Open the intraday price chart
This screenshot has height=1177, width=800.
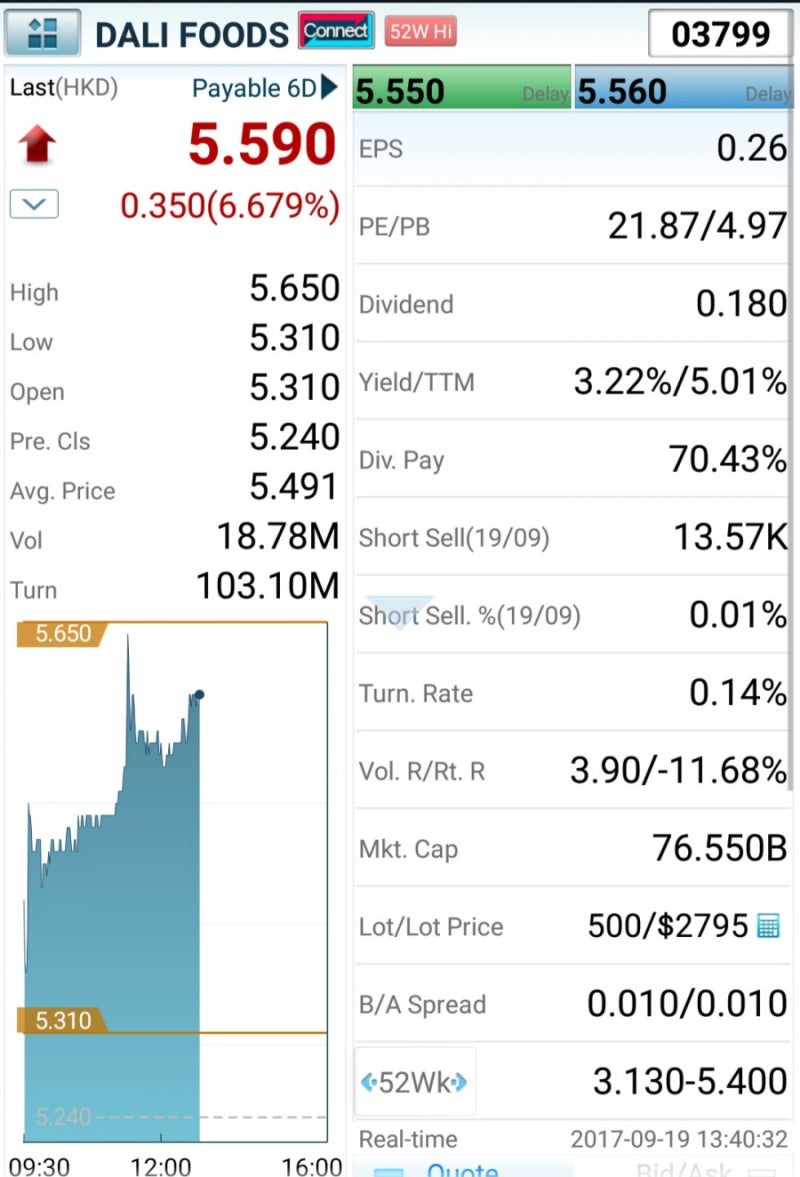172,880
